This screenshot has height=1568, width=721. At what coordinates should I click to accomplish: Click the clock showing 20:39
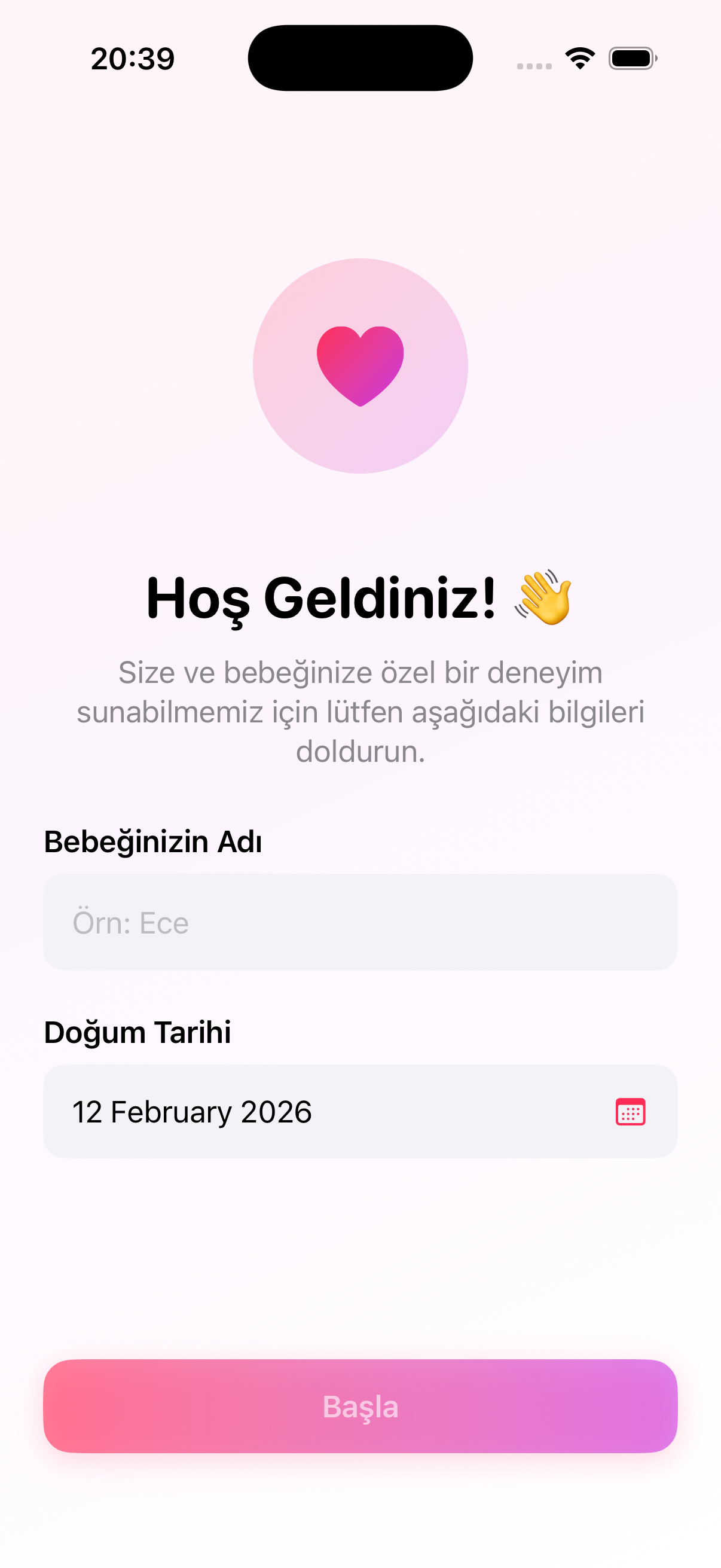(132, 58)
